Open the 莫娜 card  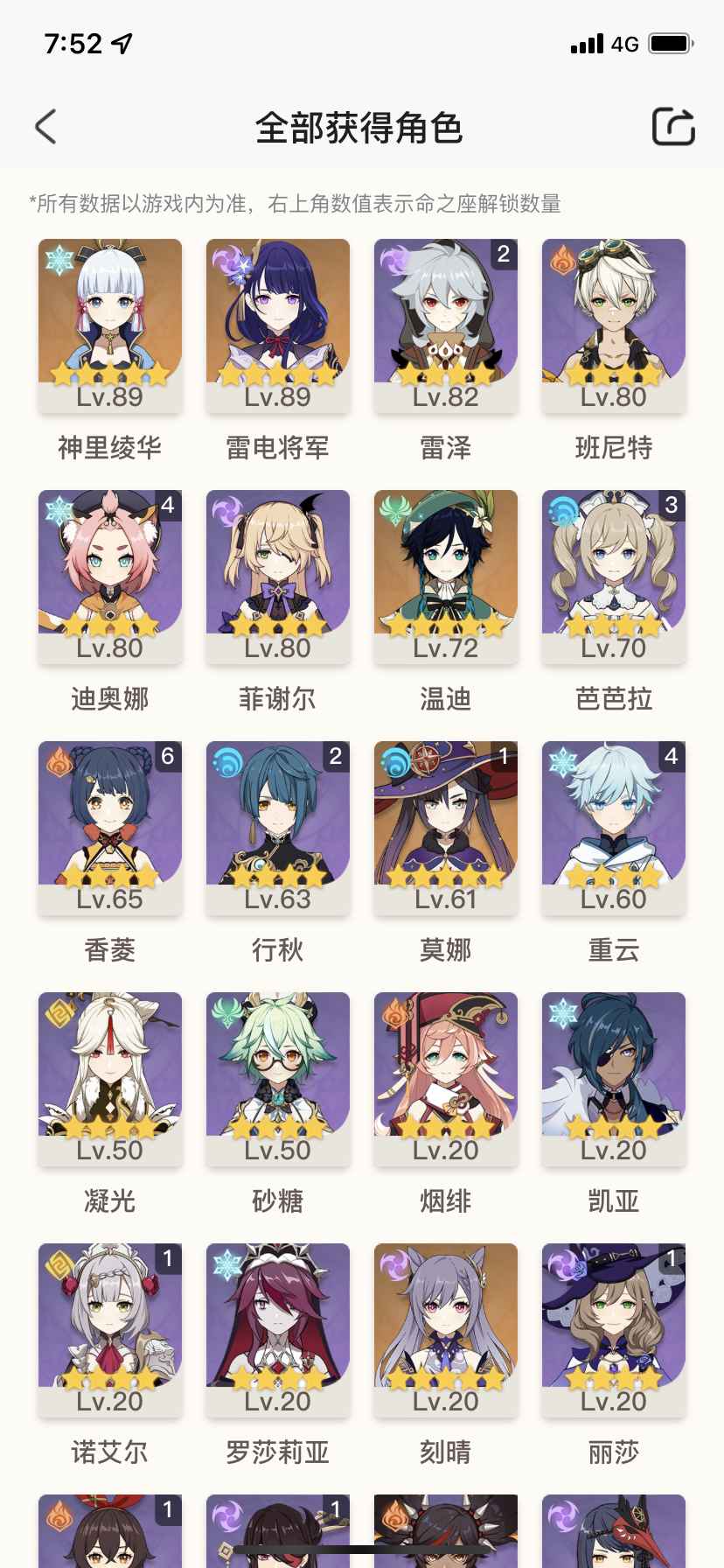click(x=446, y=826)
